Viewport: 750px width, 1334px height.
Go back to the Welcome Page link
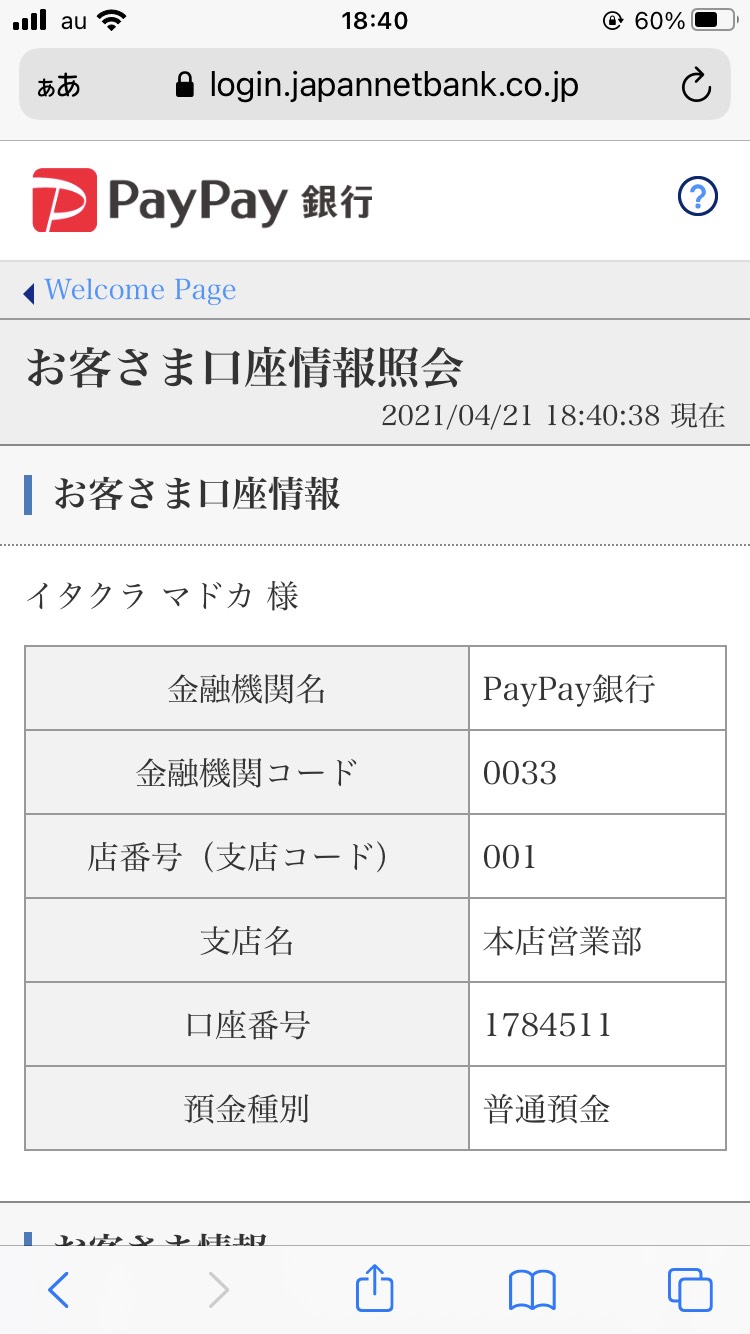click(130, 291)
